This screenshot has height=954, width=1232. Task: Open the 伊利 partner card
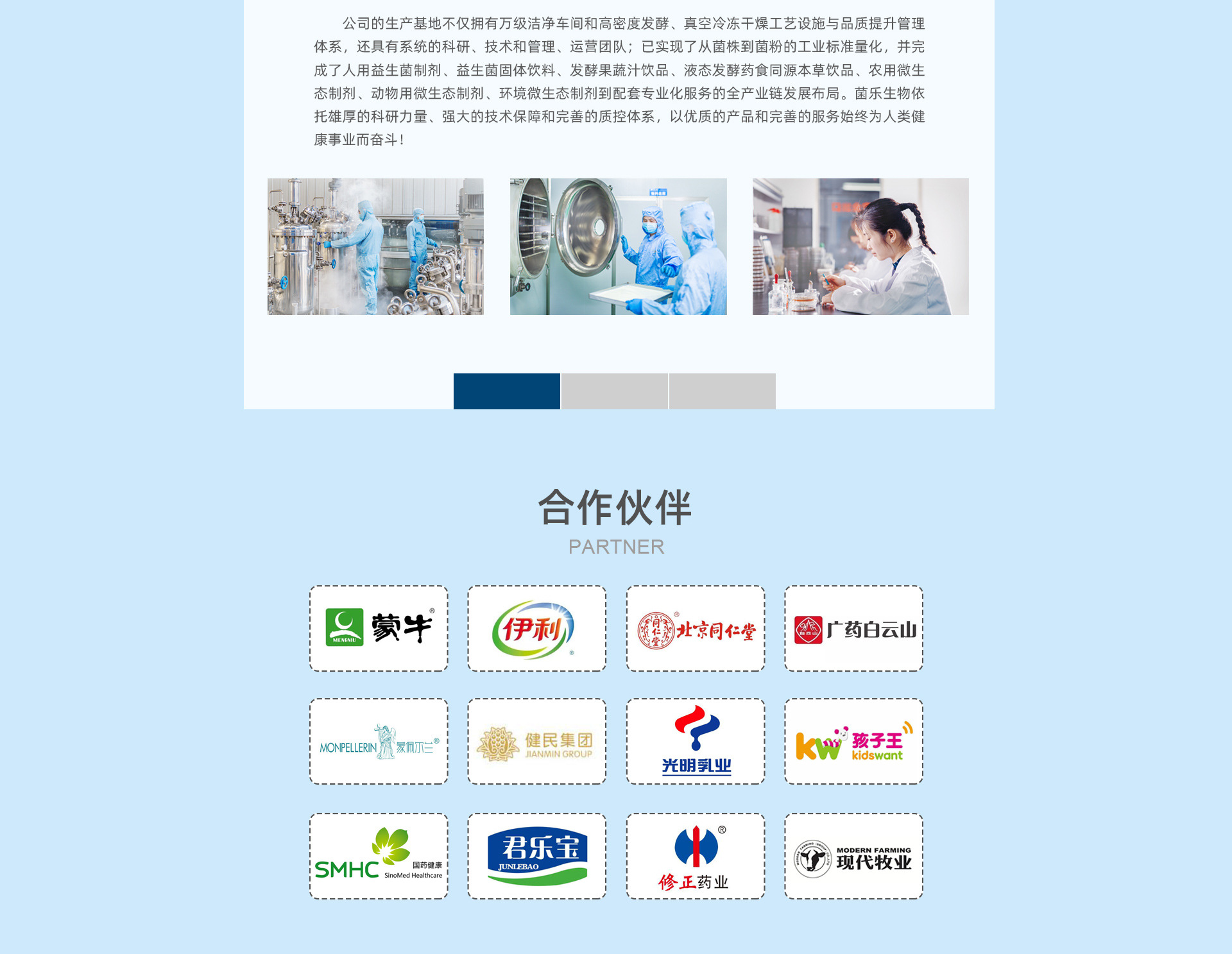pos(536,628)
